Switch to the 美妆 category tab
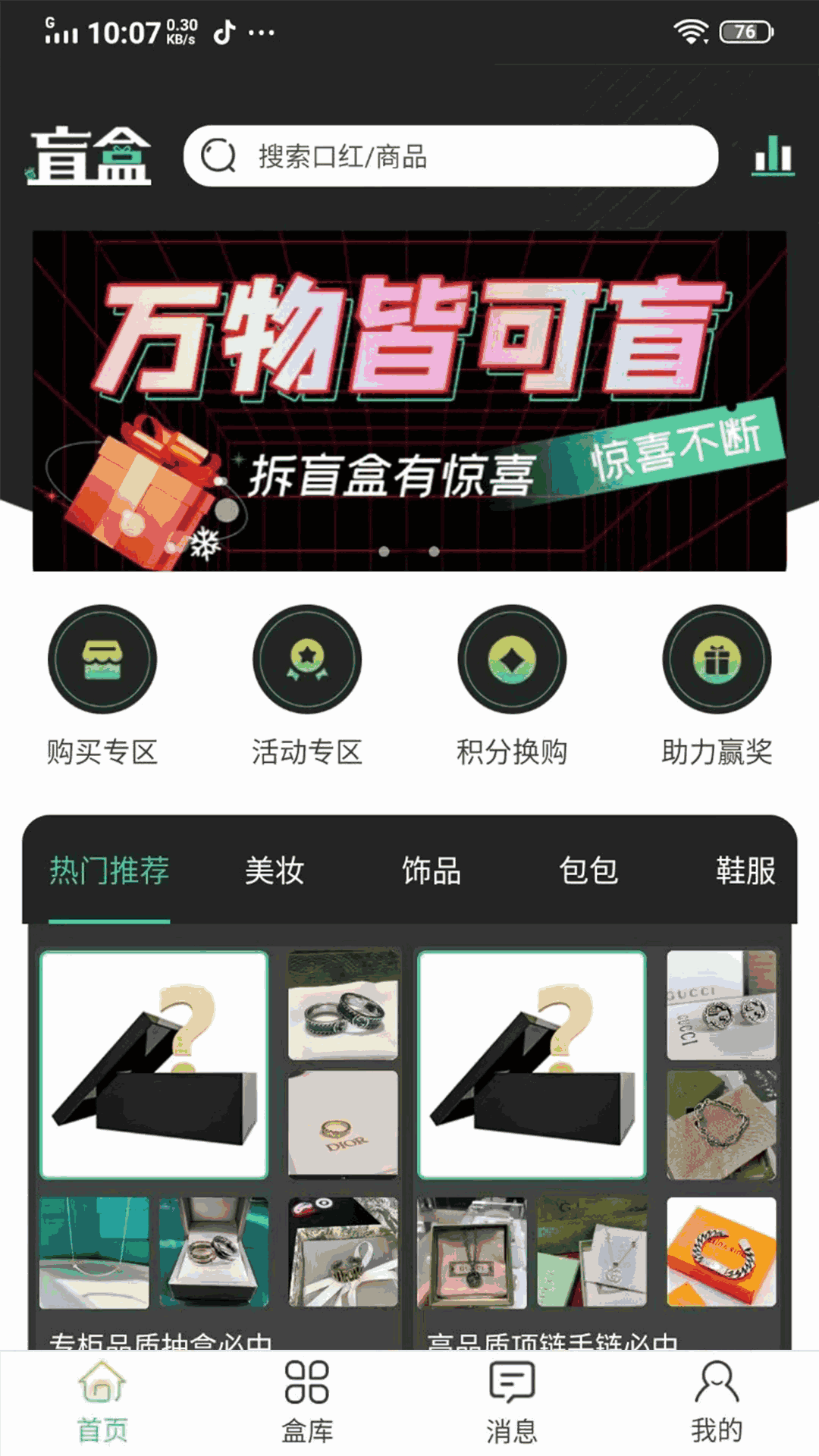The image size is (819, 1456). click(x=275, y=871)
